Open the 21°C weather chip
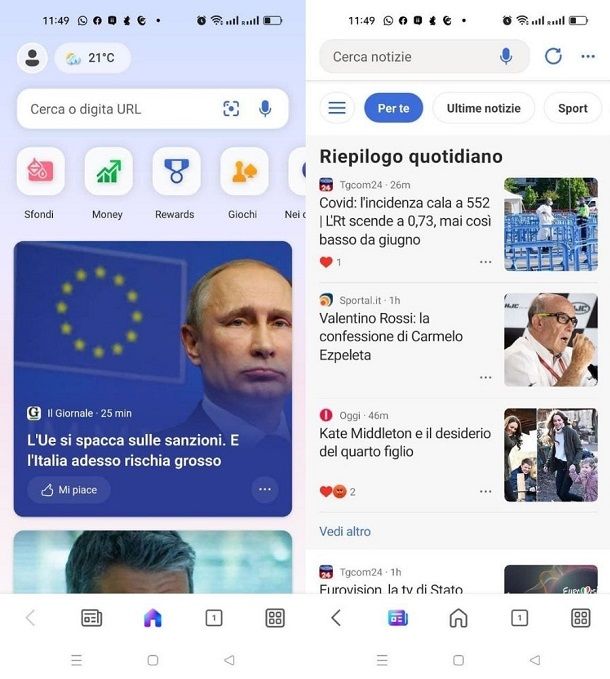610x679 pixels. pos(91,58)
